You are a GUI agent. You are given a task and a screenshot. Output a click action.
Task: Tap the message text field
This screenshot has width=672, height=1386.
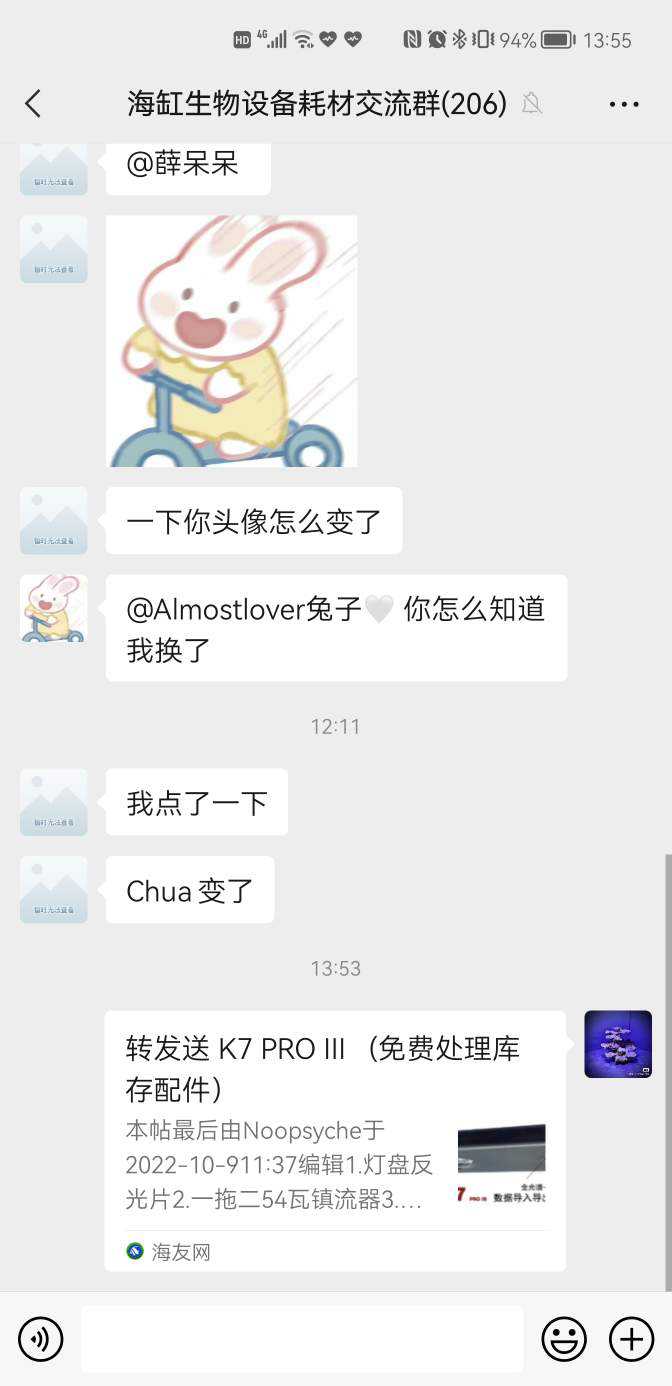point(302,1338)
